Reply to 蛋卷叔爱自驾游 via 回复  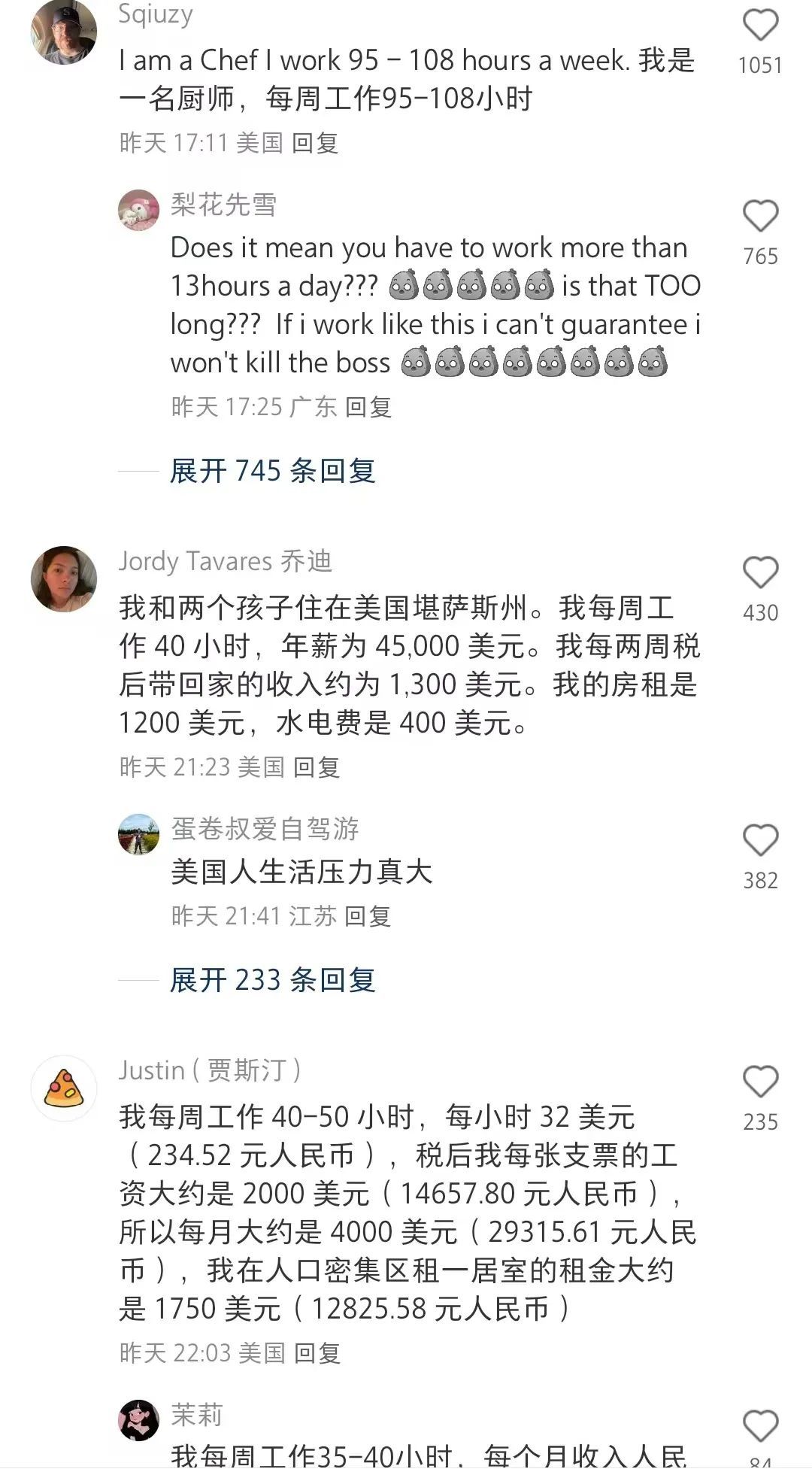point(368,916)
